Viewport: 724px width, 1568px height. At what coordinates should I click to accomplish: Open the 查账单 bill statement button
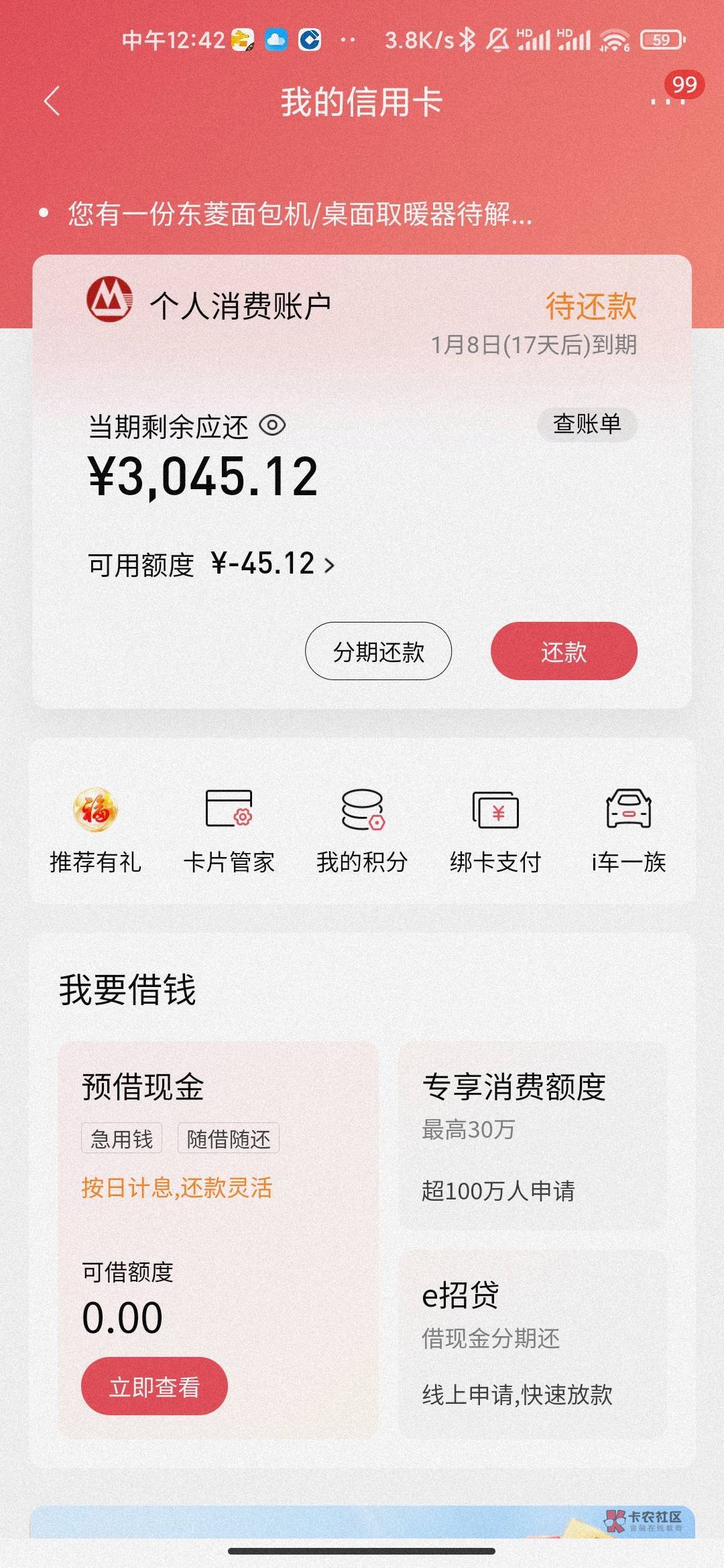pos(586,424)
